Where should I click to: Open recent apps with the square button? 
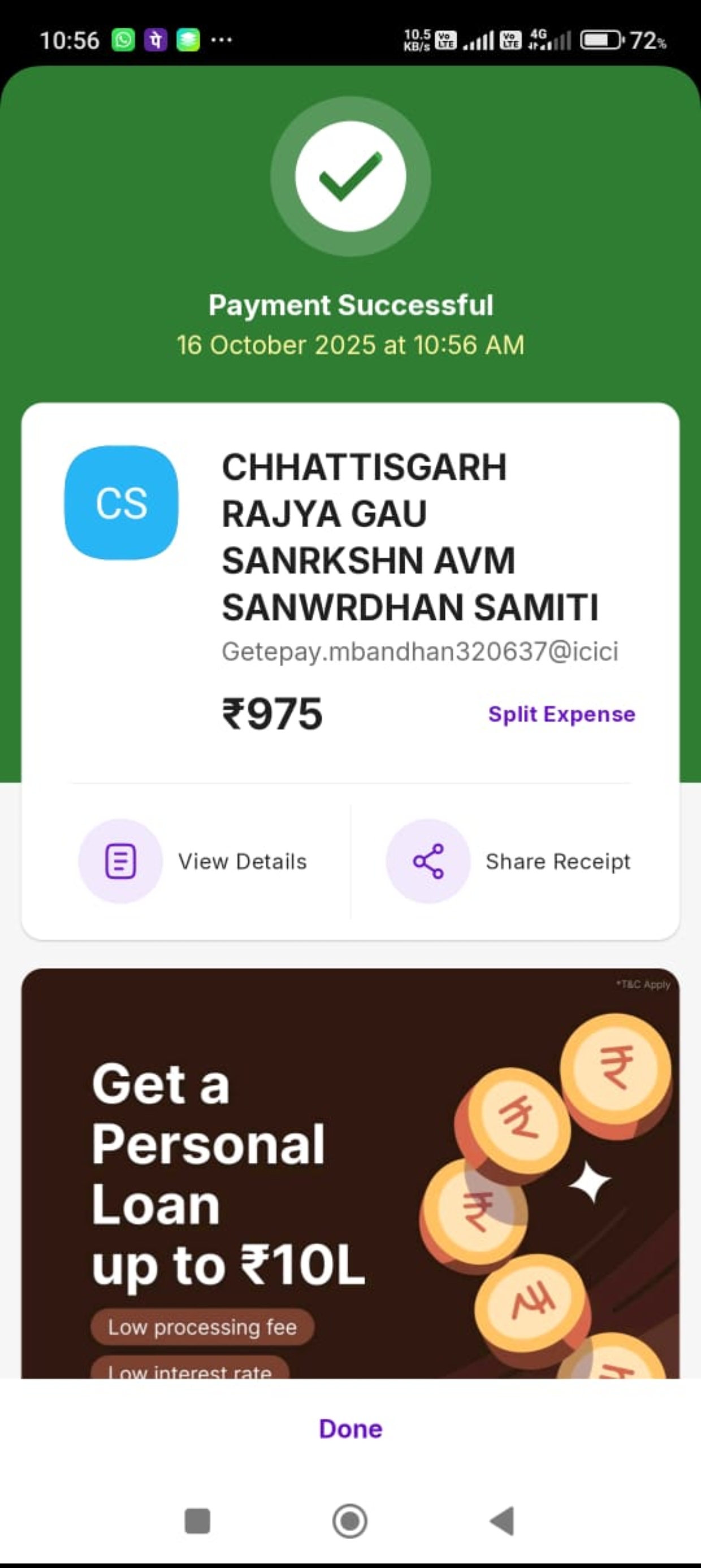(197, 1521)
